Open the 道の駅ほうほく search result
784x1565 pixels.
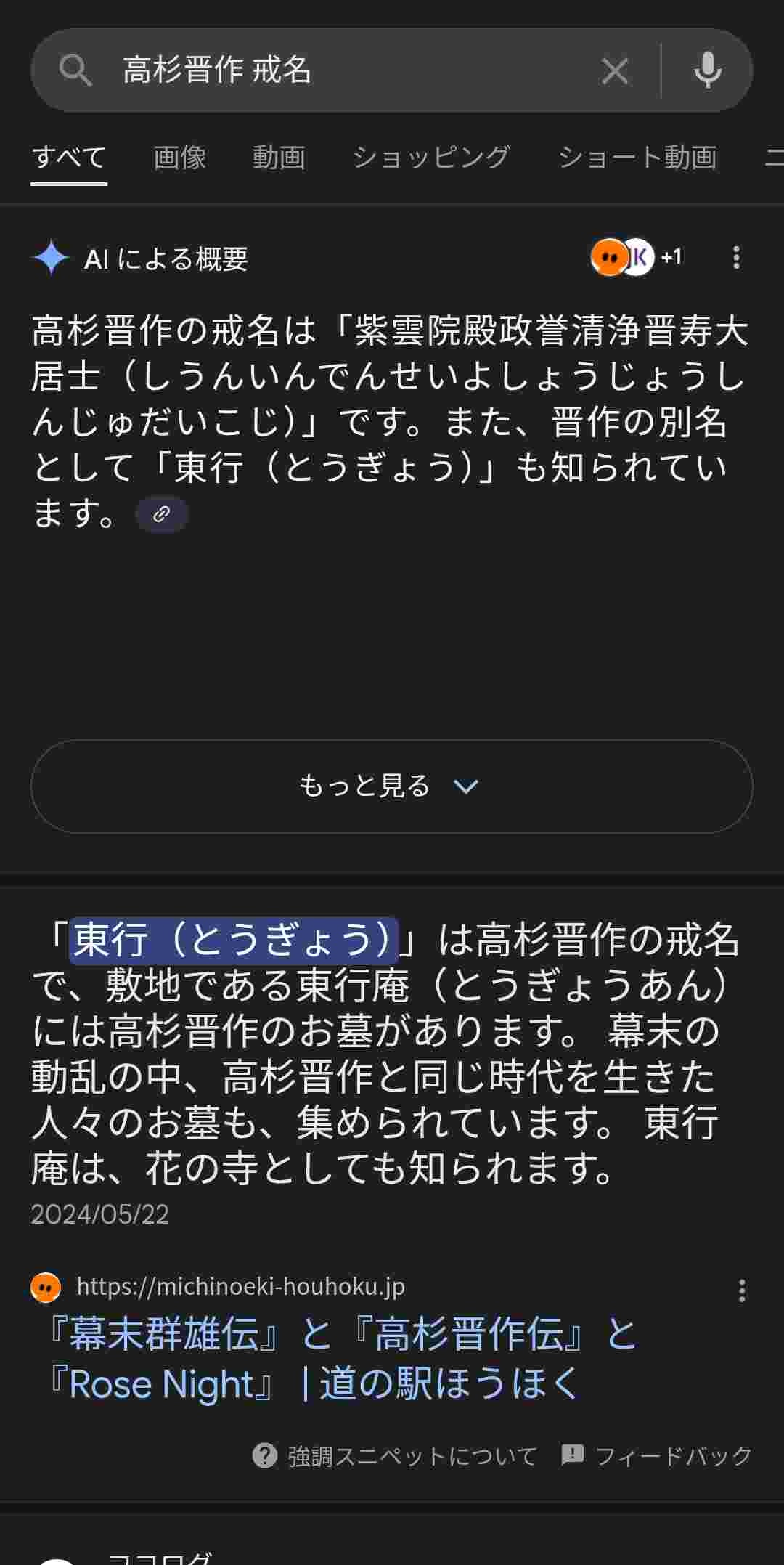point(341,1358)
